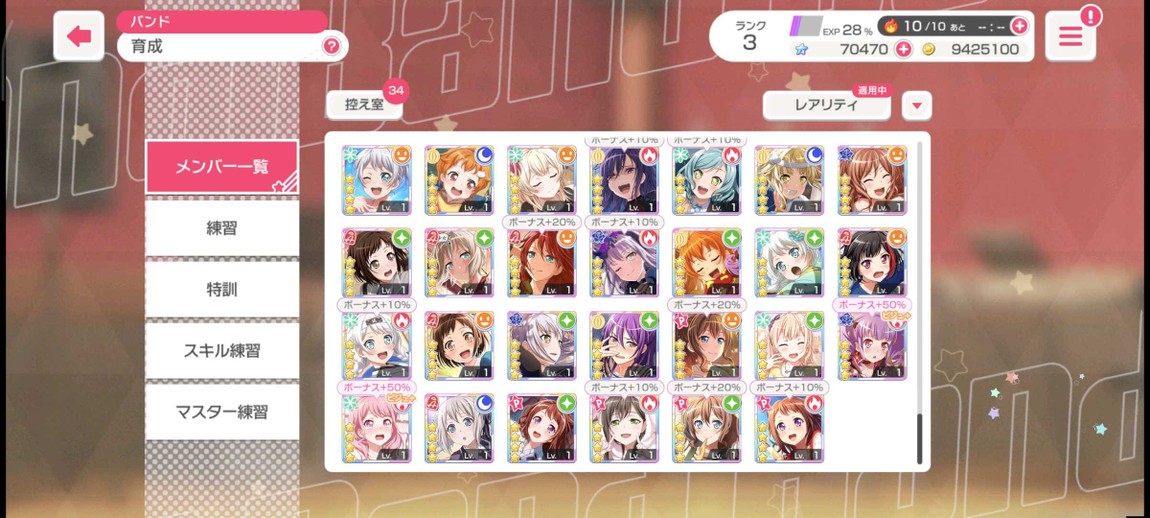Go back with the pink arrow button
The height and width of the screenshot is (518, 1150).
[78, 37]
